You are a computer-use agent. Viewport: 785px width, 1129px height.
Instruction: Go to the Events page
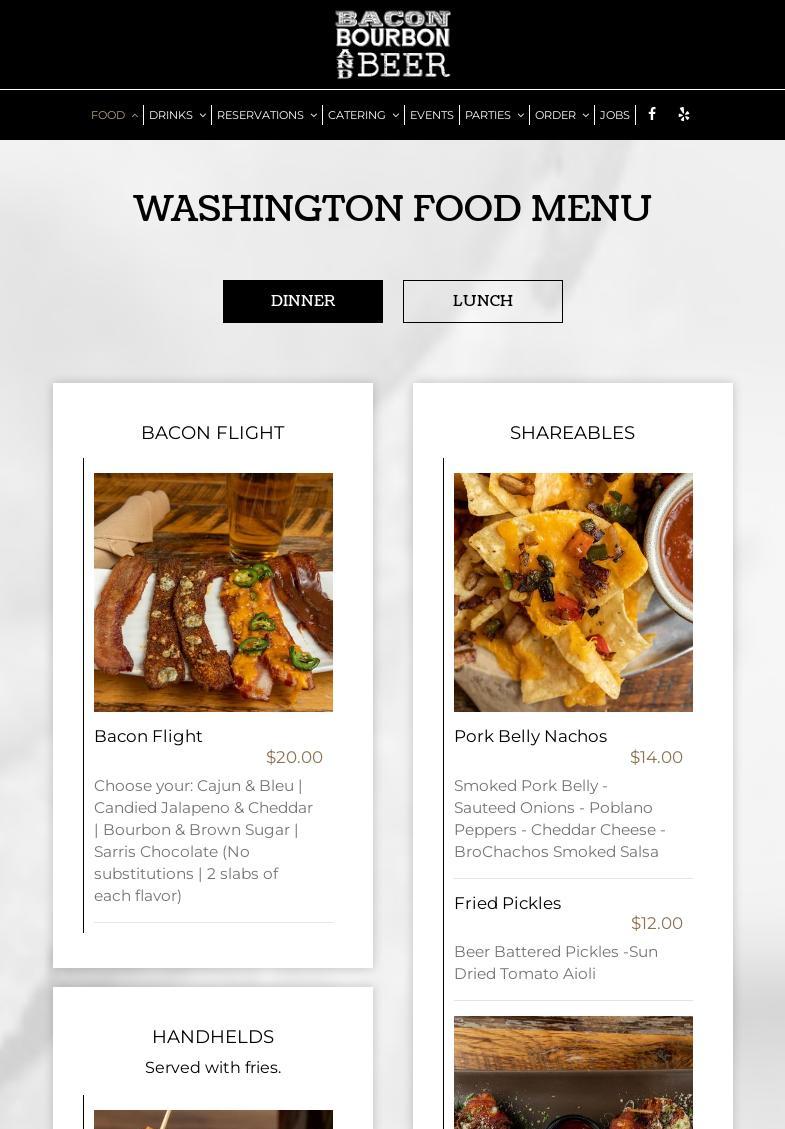pyautogui.click(x=432, y=115)
